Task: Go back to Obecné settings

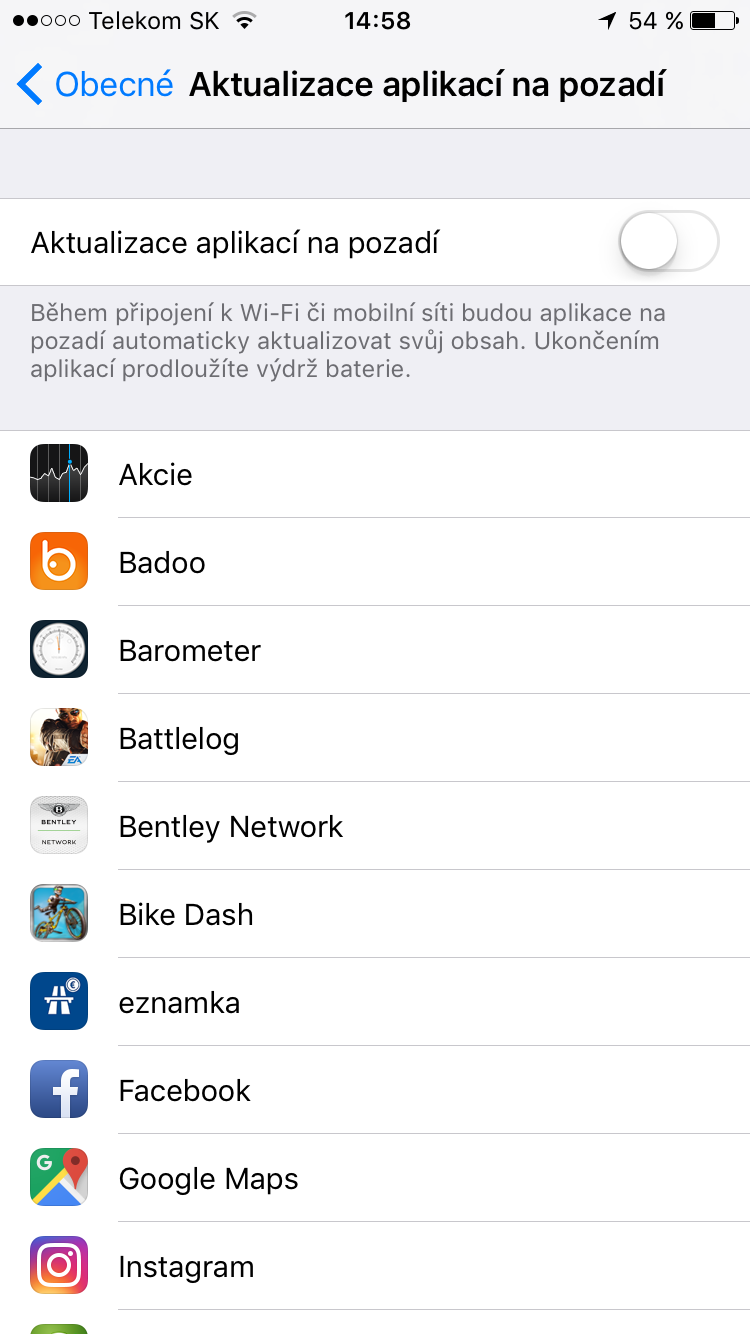Action: [95, 85]
